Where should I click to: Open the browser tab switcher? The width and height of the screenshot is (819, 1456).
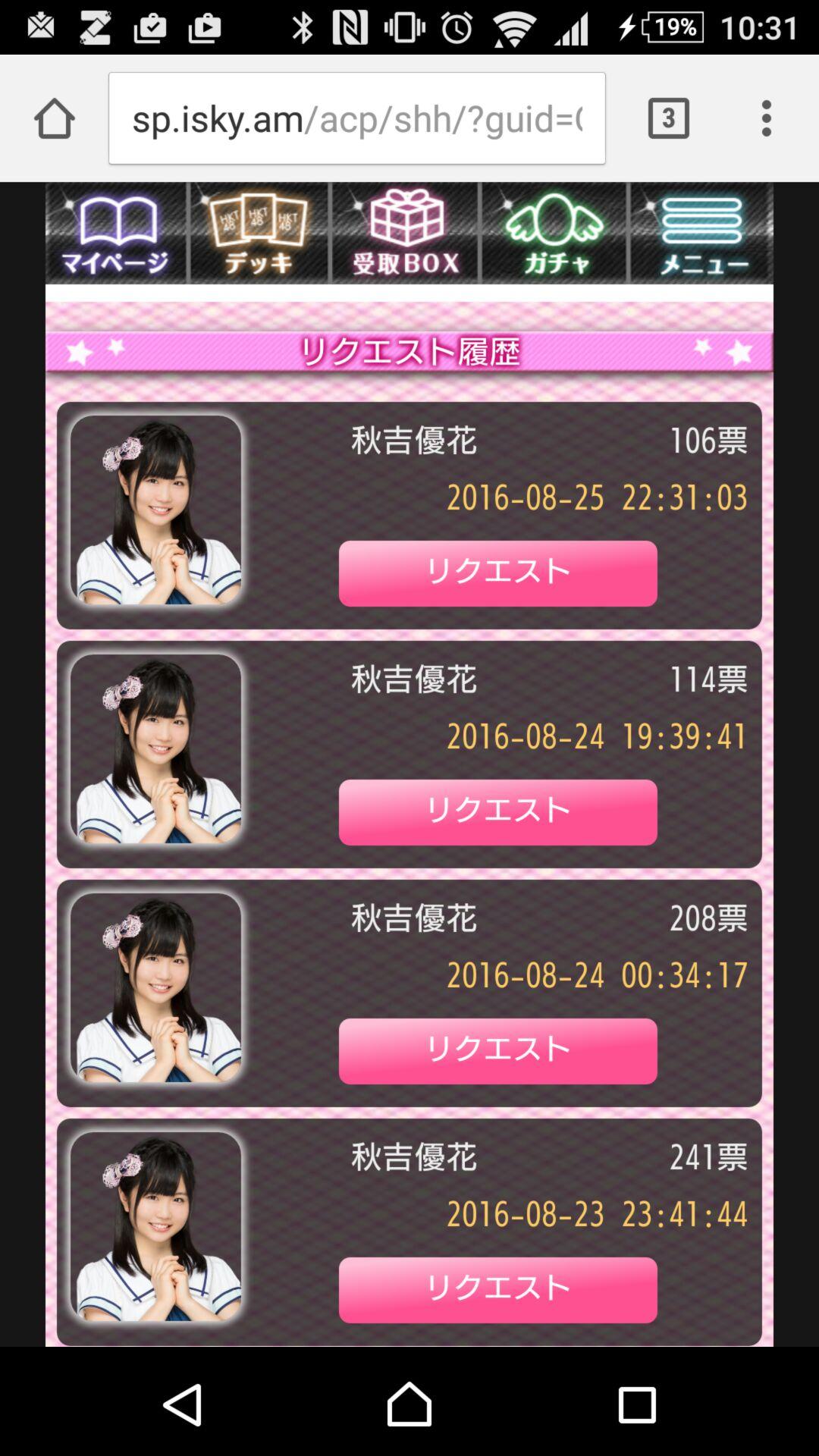coord(668,118)
